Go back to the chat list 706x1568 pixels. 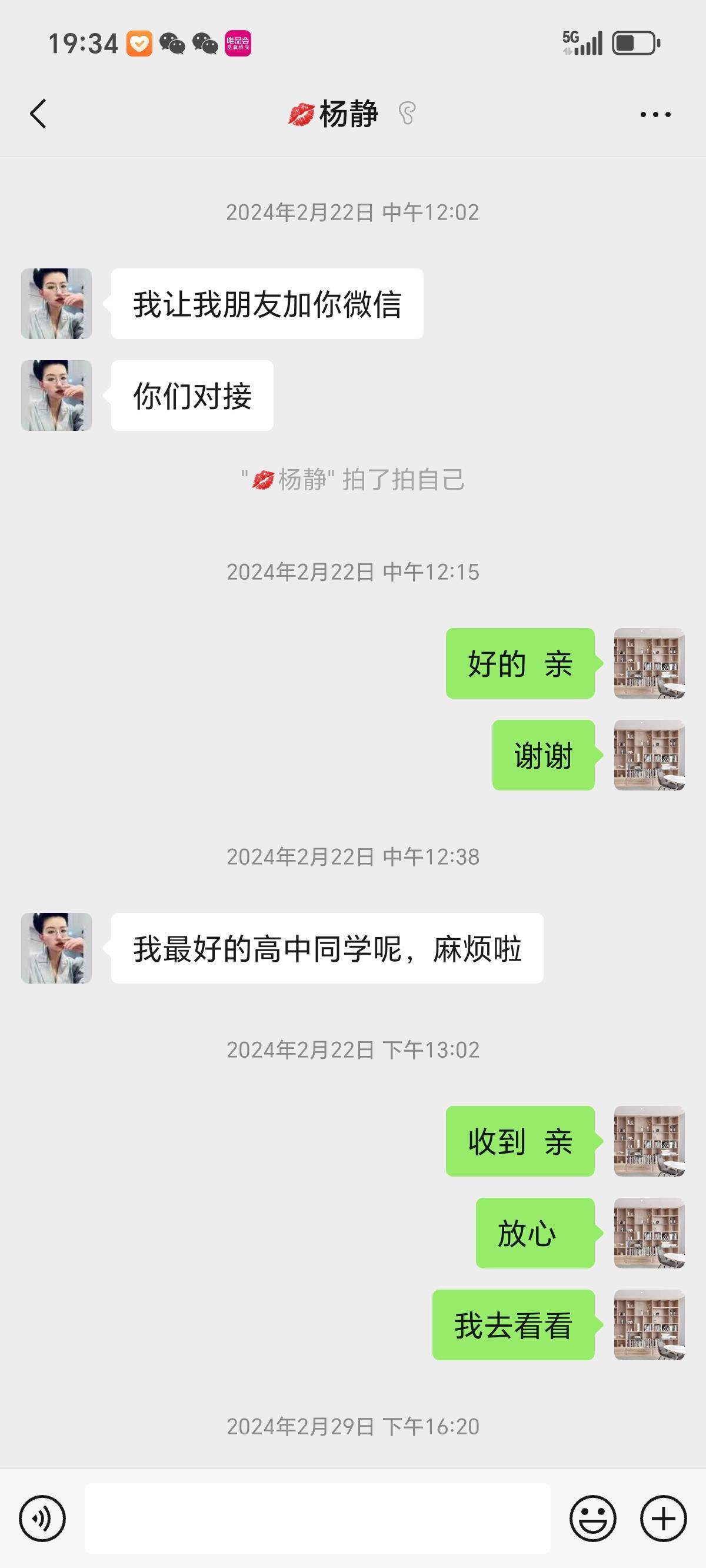tap(38, 114)
